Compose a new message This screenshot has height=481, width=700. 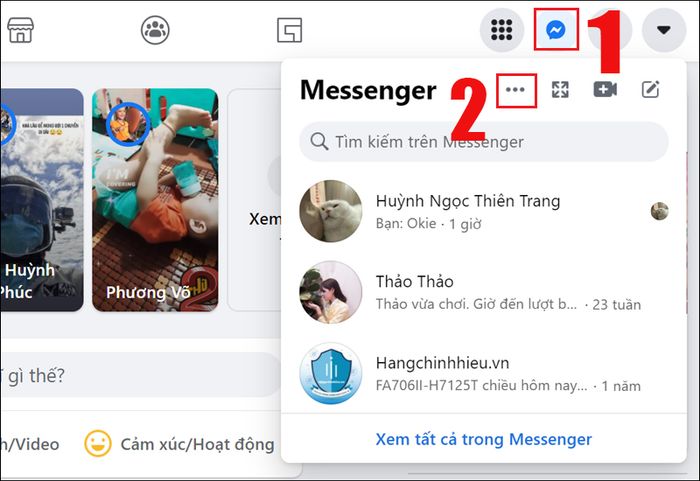tap(650, 90)
